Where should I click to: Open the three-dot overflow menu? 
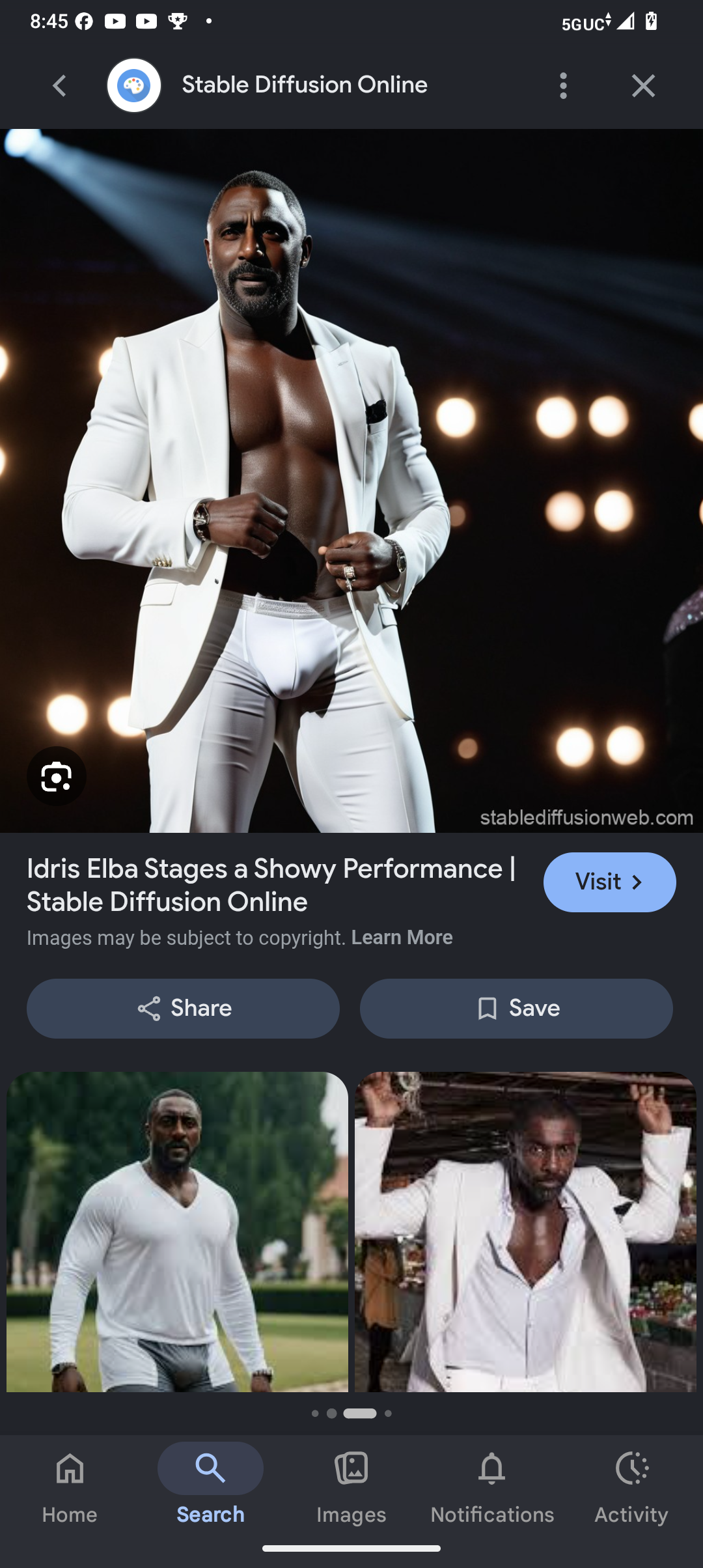(x=564, y=85)
